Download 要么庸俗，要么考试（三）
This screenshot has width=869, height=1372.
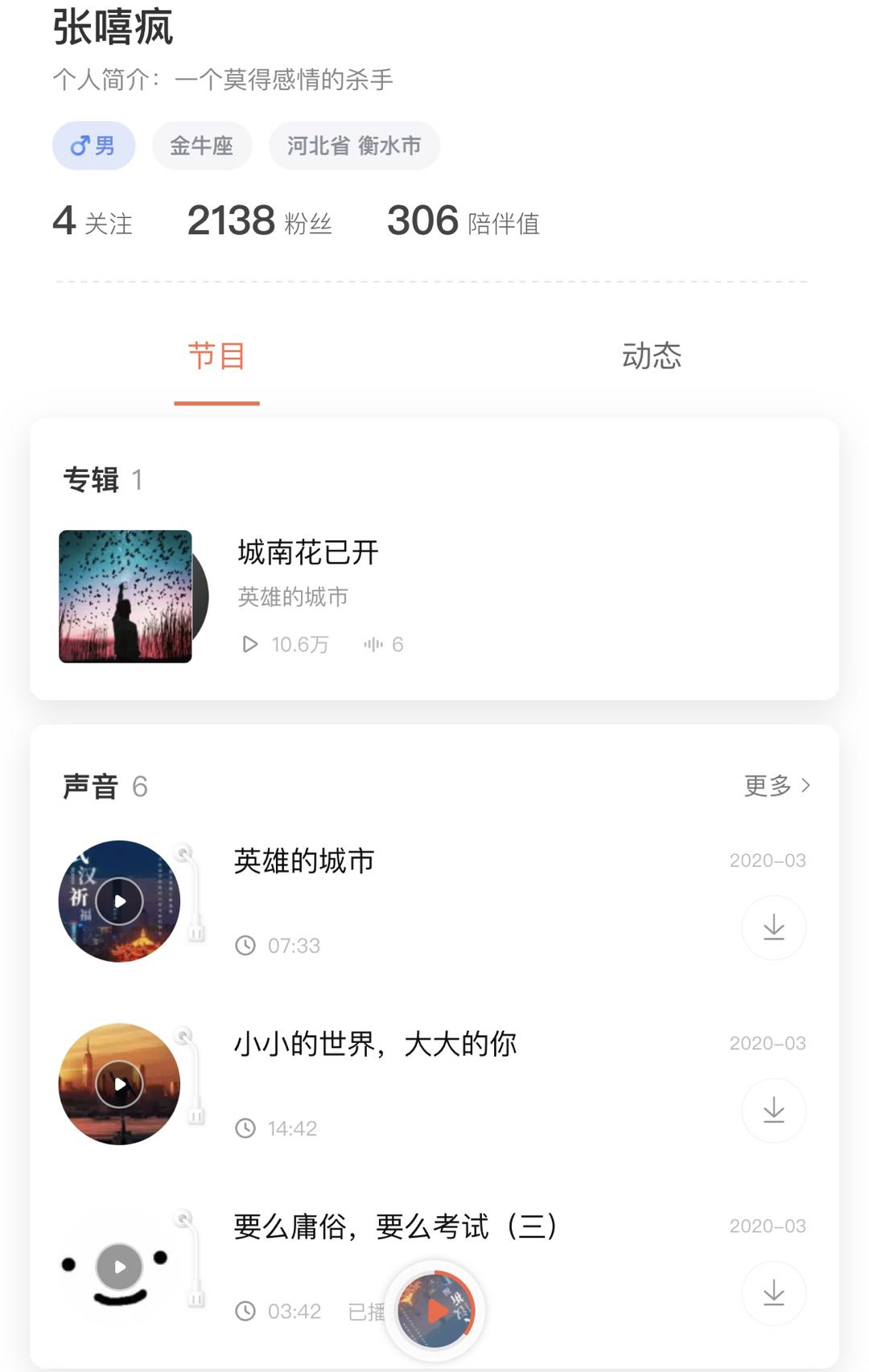click(773, 1293)
